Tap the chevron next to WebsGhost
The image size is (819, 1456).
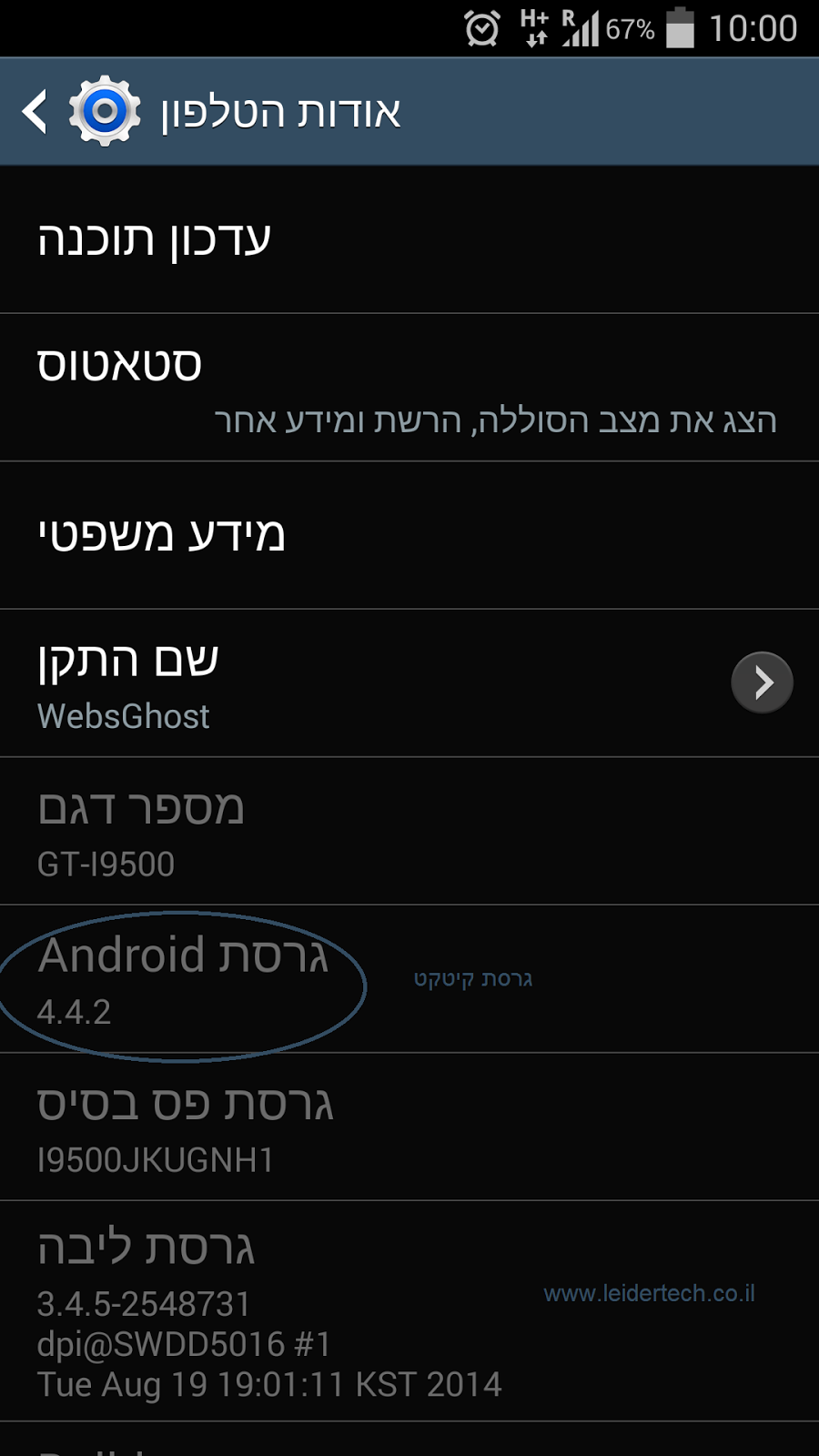pyautogui.click(x=762, y=682)
